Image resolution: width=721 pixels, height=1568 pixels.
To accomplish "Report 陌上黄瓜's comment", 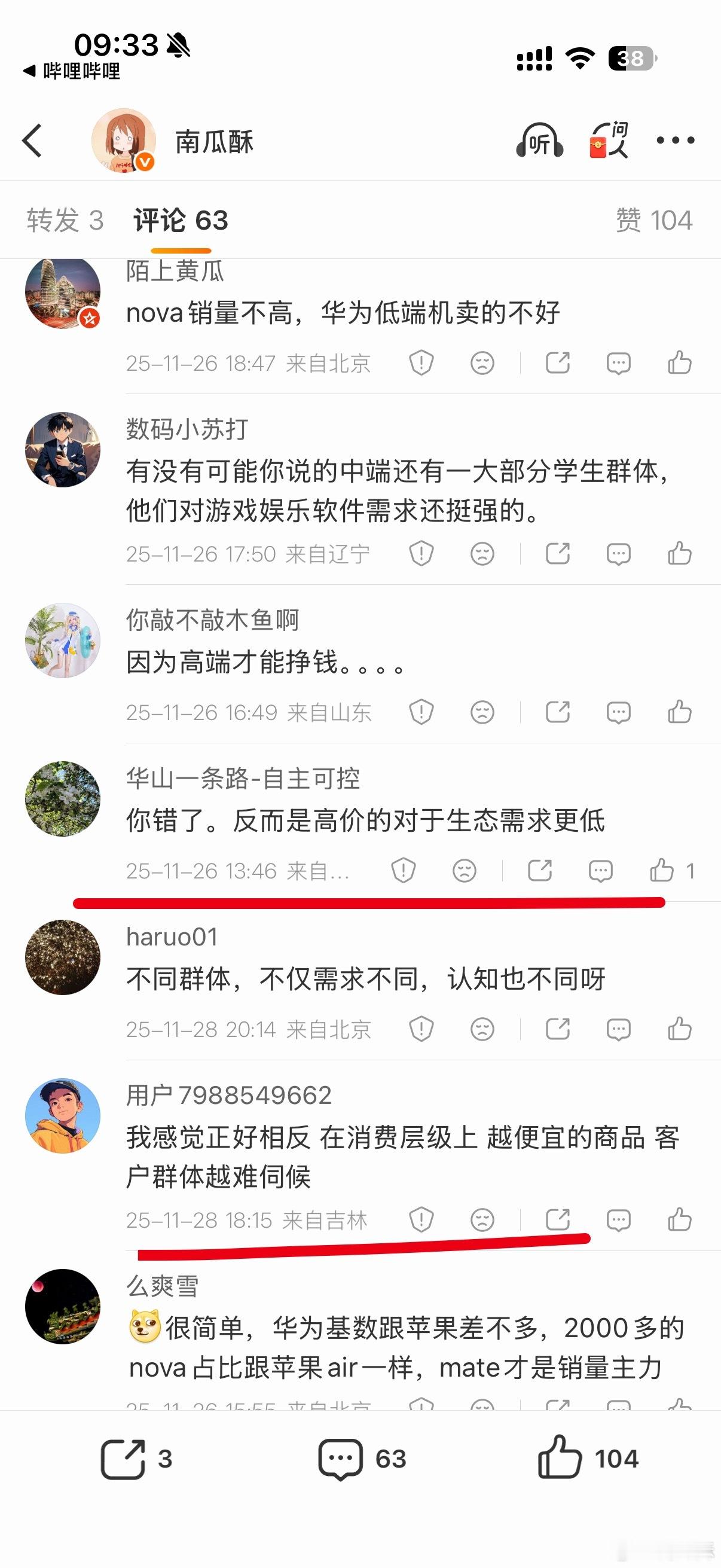I will (420, 361).
